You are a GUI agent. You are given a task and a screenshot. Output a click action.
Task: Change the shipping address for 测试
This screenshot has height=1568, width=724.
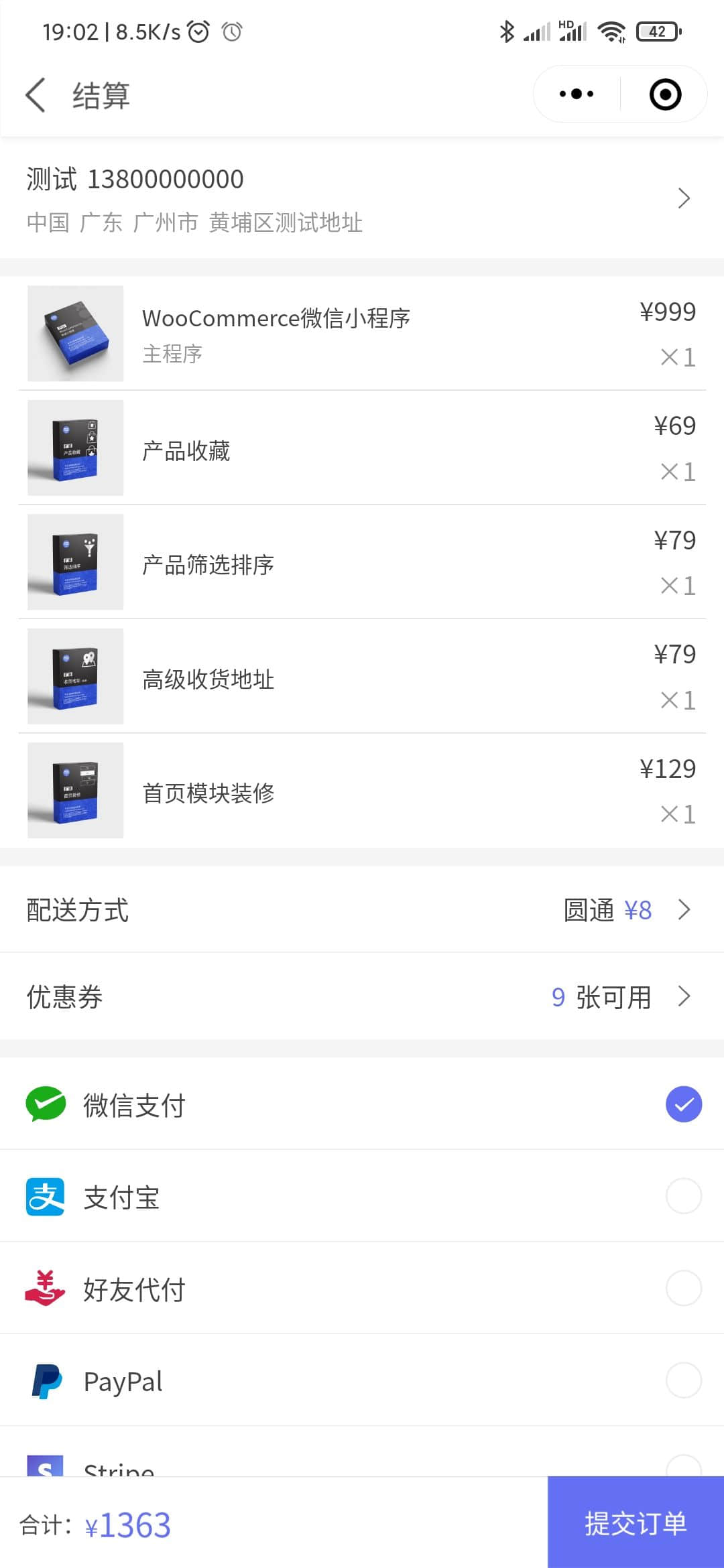click(362, 198)
